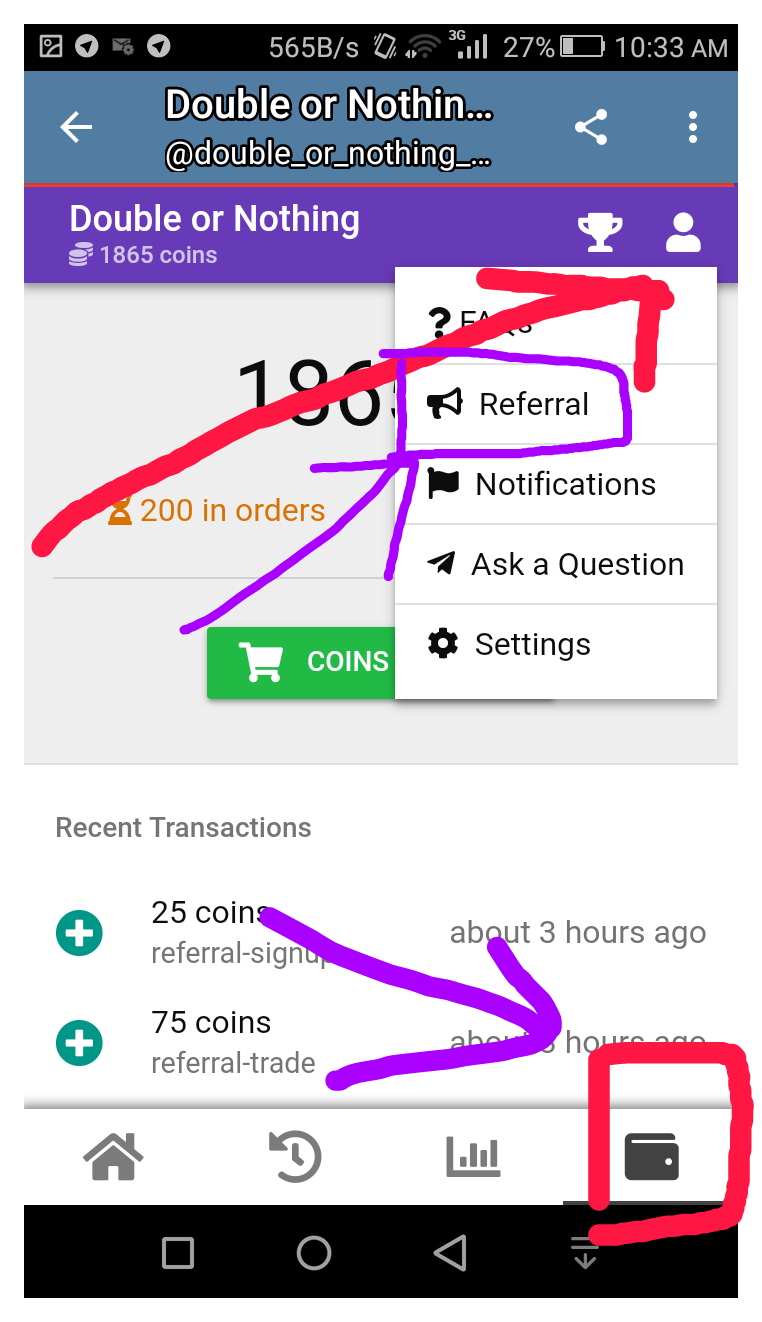Tap the profile person icon
This screenshot has width=762, height=1322.
pos(683,233)
